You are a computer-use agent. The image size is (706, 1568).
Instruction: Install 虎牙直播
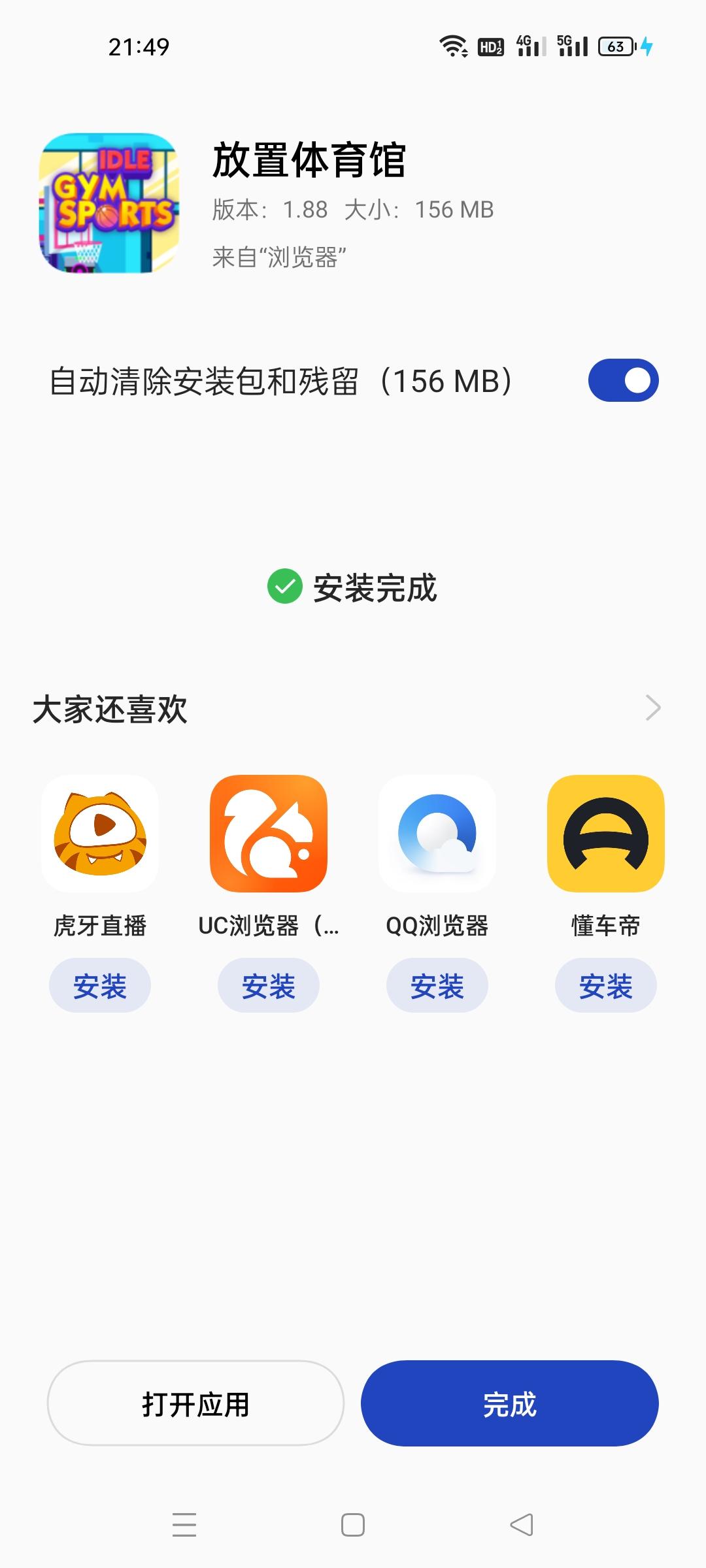[x=100, y=985]
